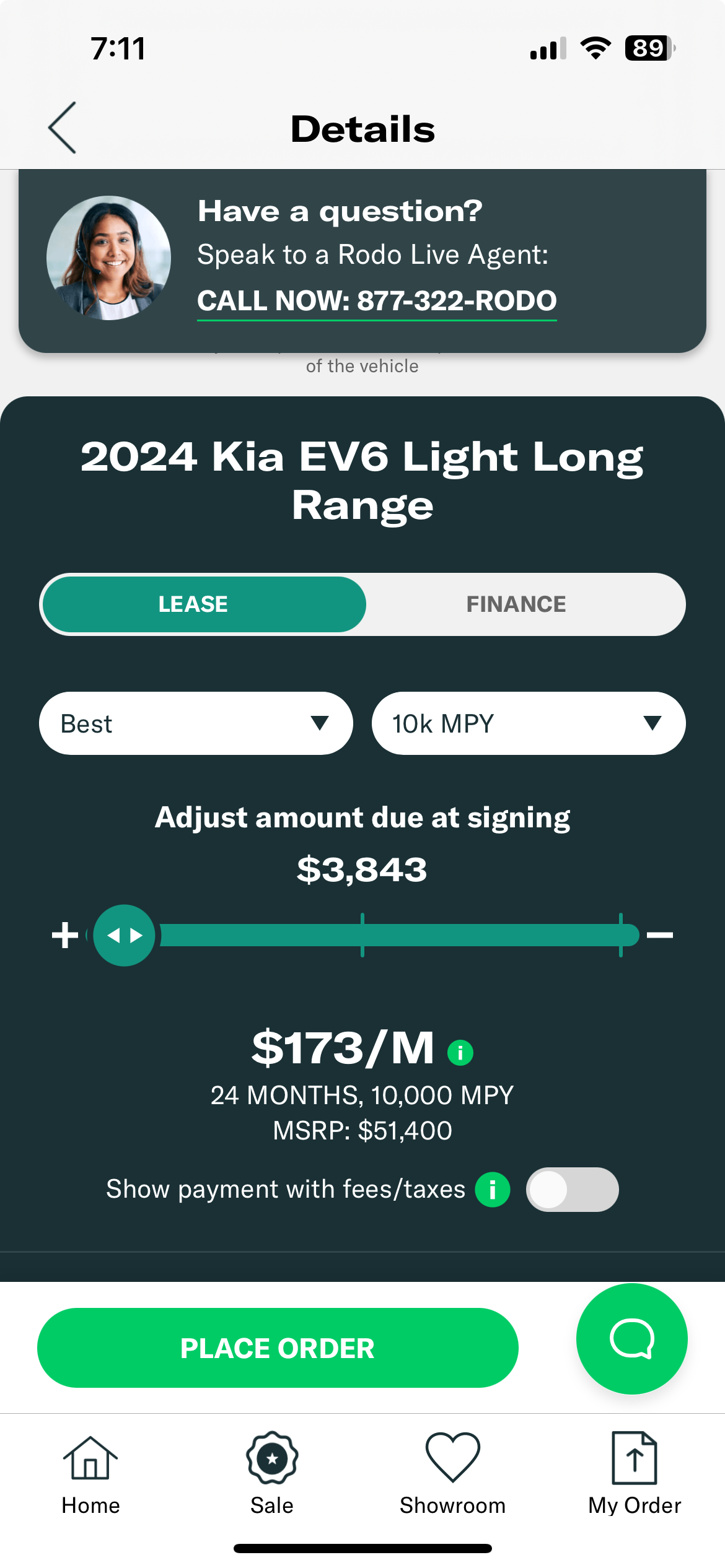
Task: Call the Rodo live agent number
Action: pyautogui.click(x=377, y=301)
